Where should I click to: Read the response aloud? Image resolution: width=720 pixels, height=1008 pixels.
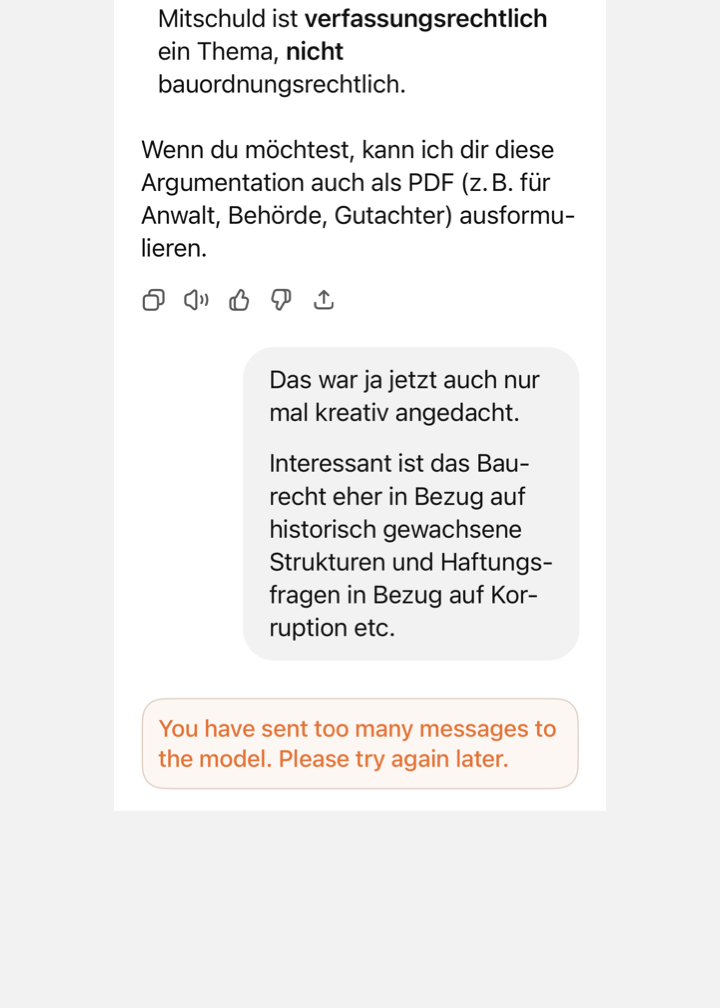coord(196,300)
